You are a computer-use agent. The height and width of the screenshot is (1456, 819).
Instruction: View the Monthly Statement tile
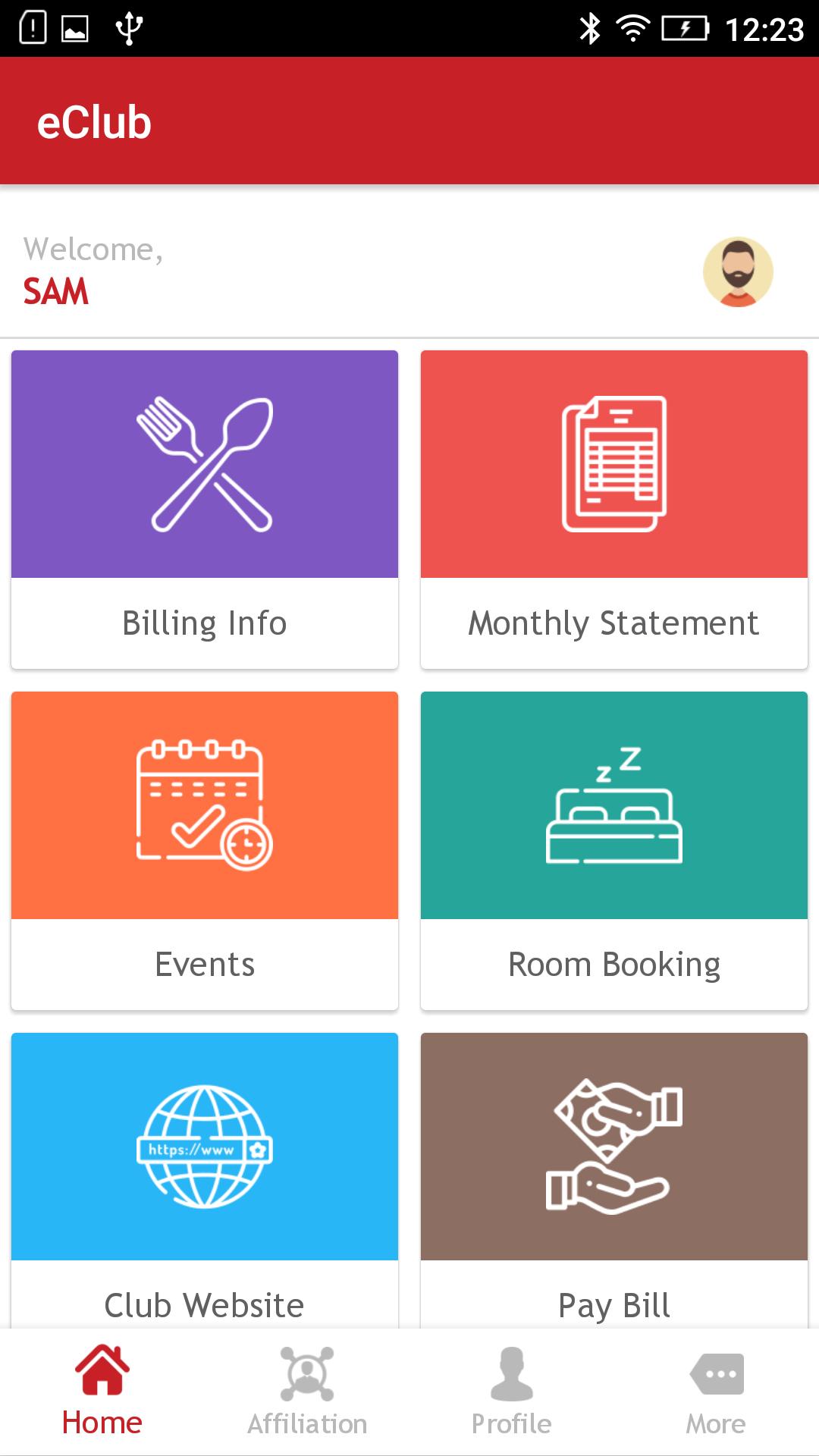pos(614,508)
